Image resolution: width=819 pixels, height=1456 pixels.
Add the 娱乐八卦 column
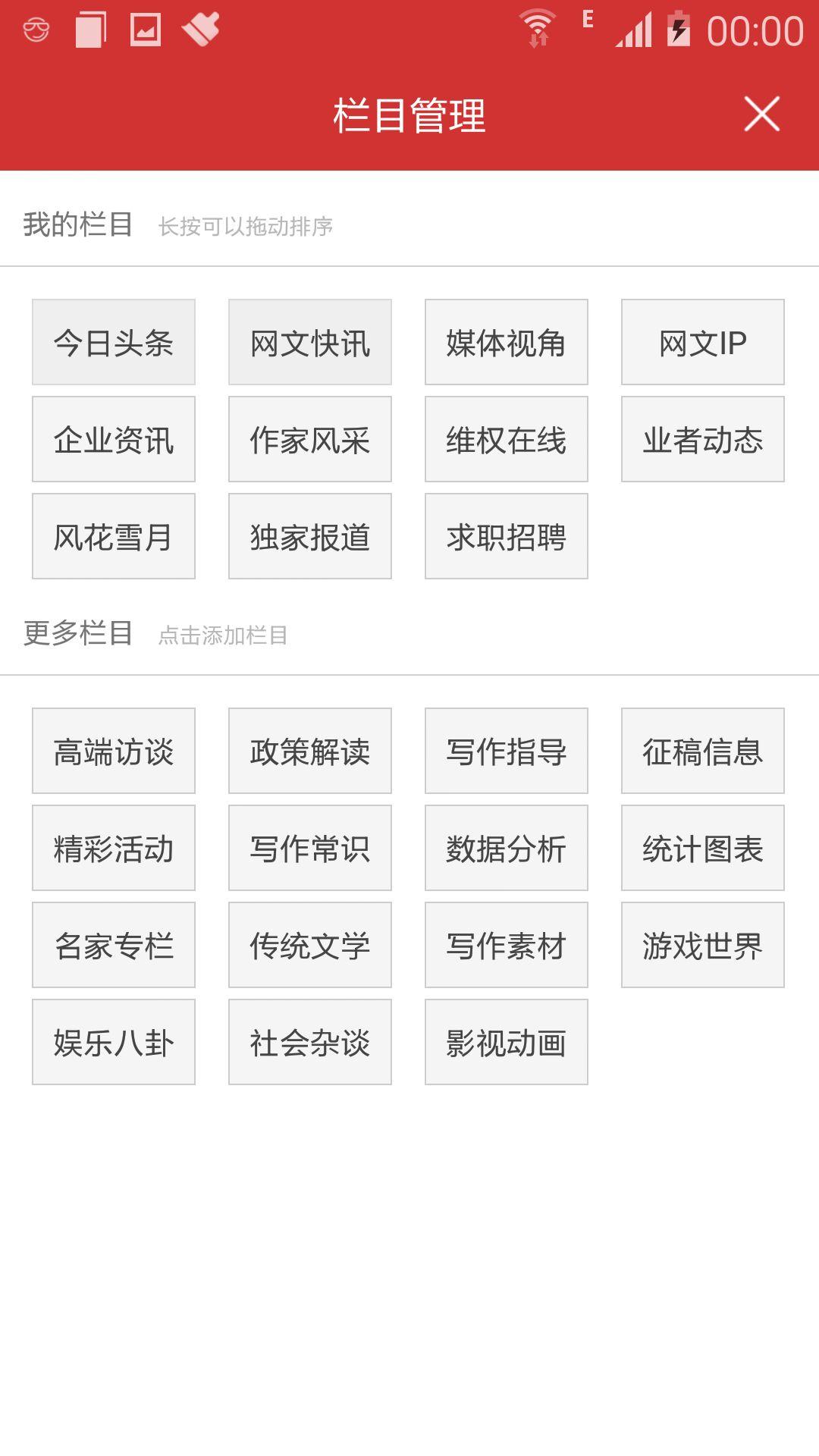pos(114,1042)
